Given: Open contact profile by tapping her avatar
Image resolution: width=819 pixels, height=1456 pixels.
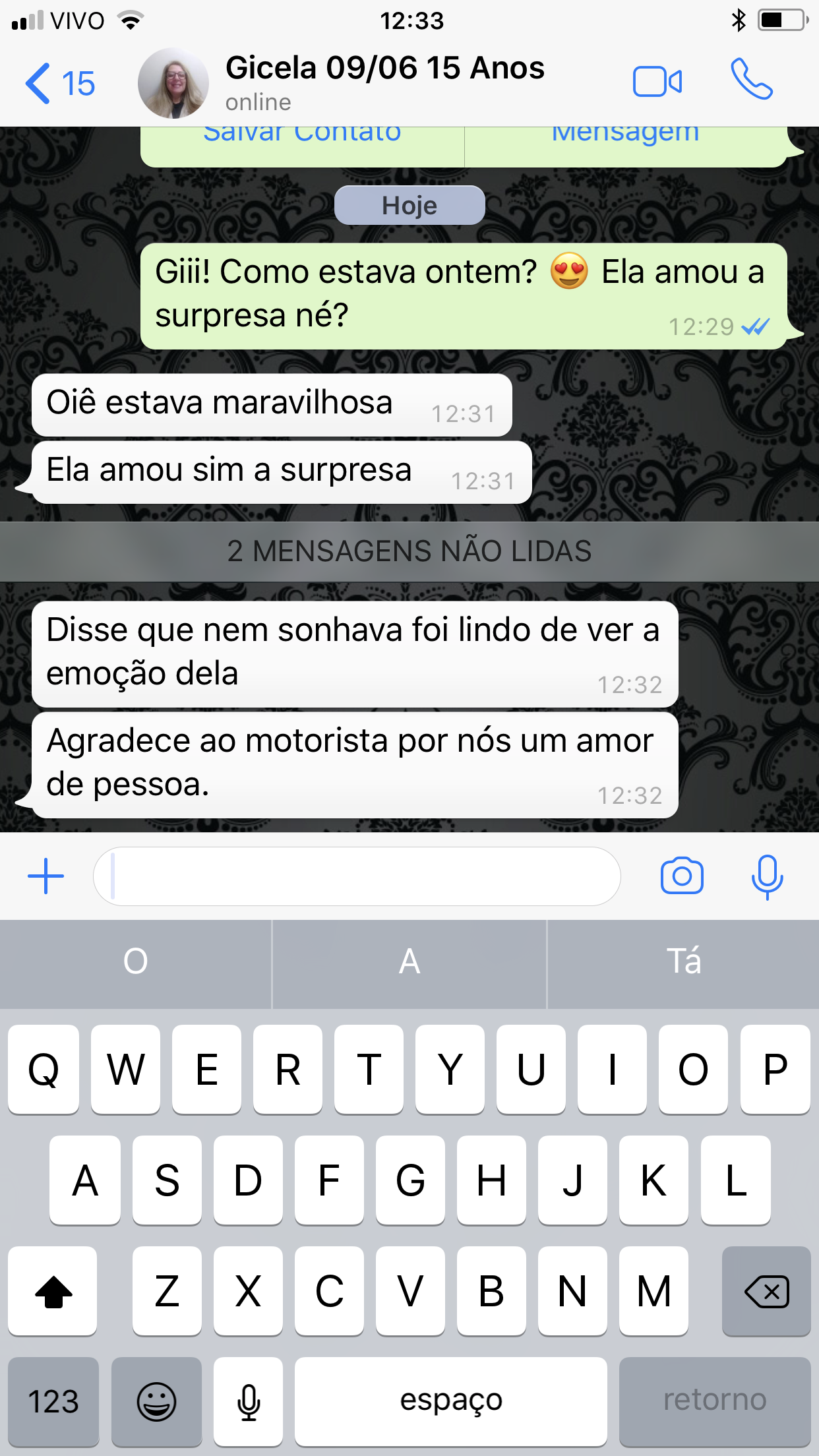Looking at the screenshot, I should (175, 82).
